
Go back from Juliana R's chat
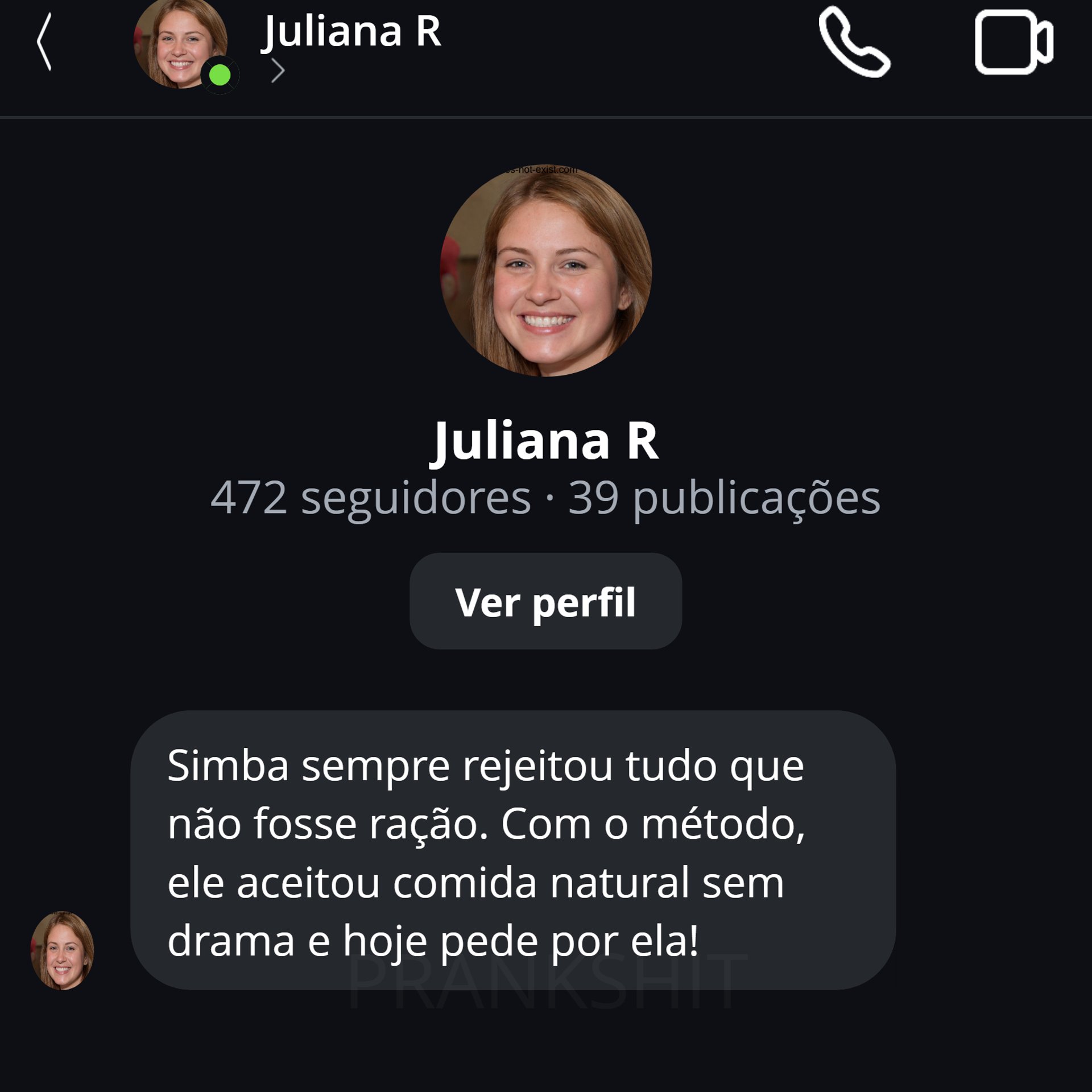(x=44, y=42)
